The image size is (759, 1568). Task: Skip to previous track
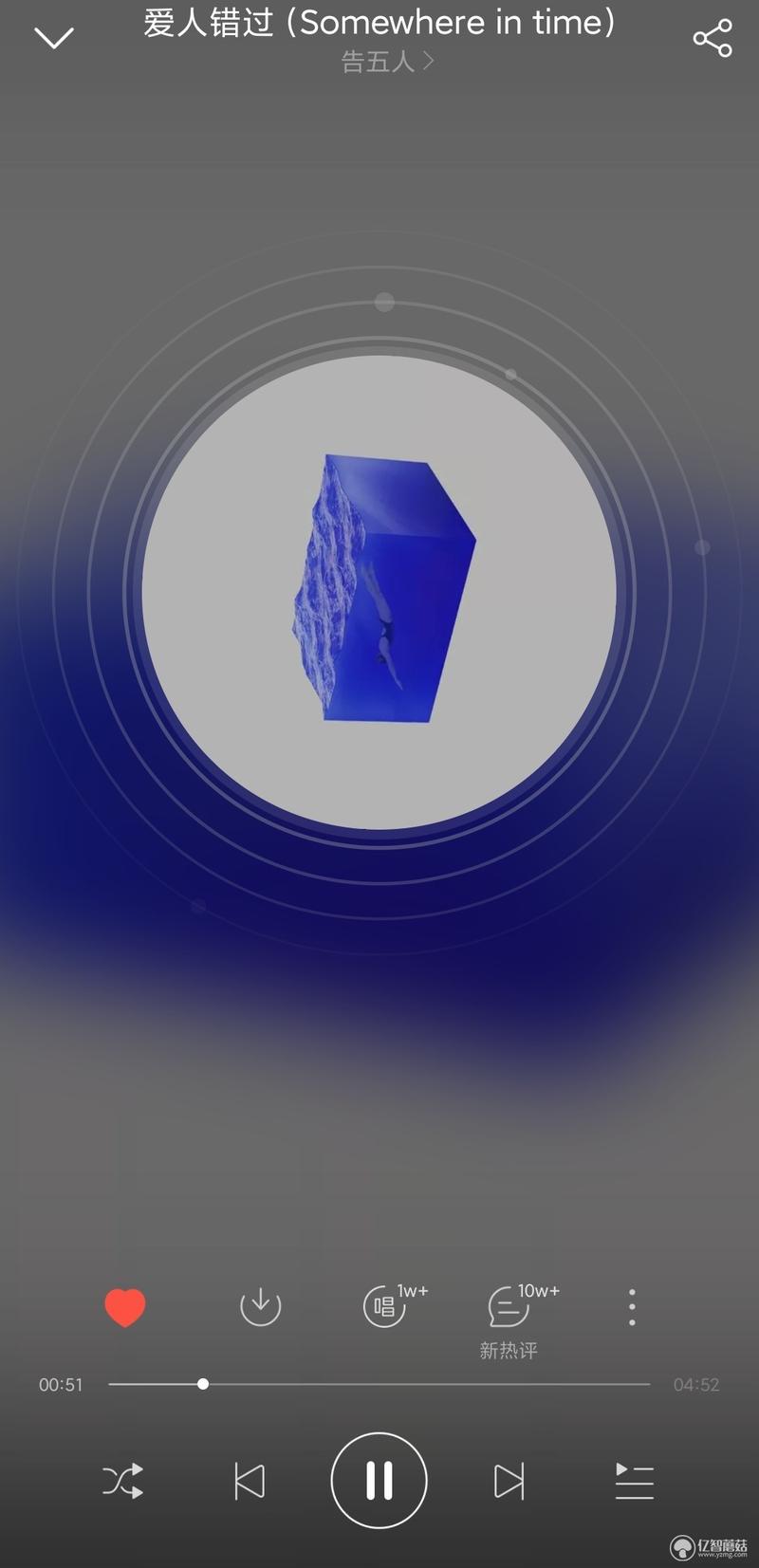coord(250,1481)
